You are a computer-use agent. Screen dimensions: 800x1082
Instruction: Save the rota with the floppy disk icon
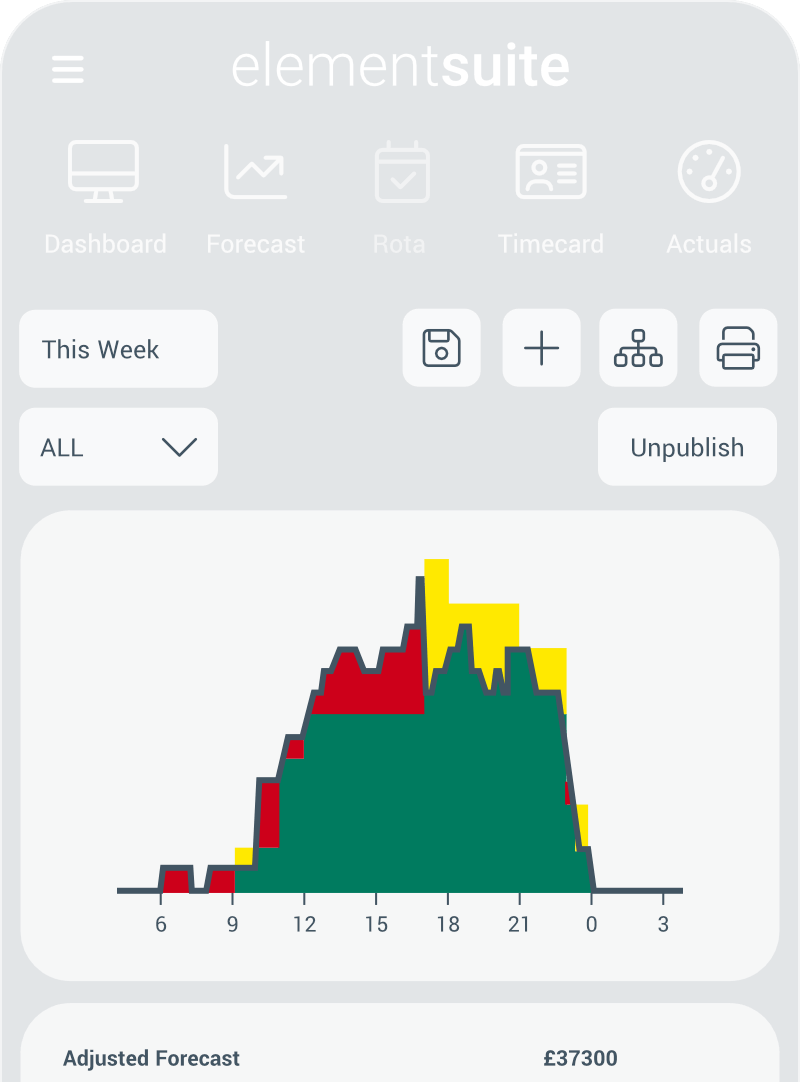441,348
